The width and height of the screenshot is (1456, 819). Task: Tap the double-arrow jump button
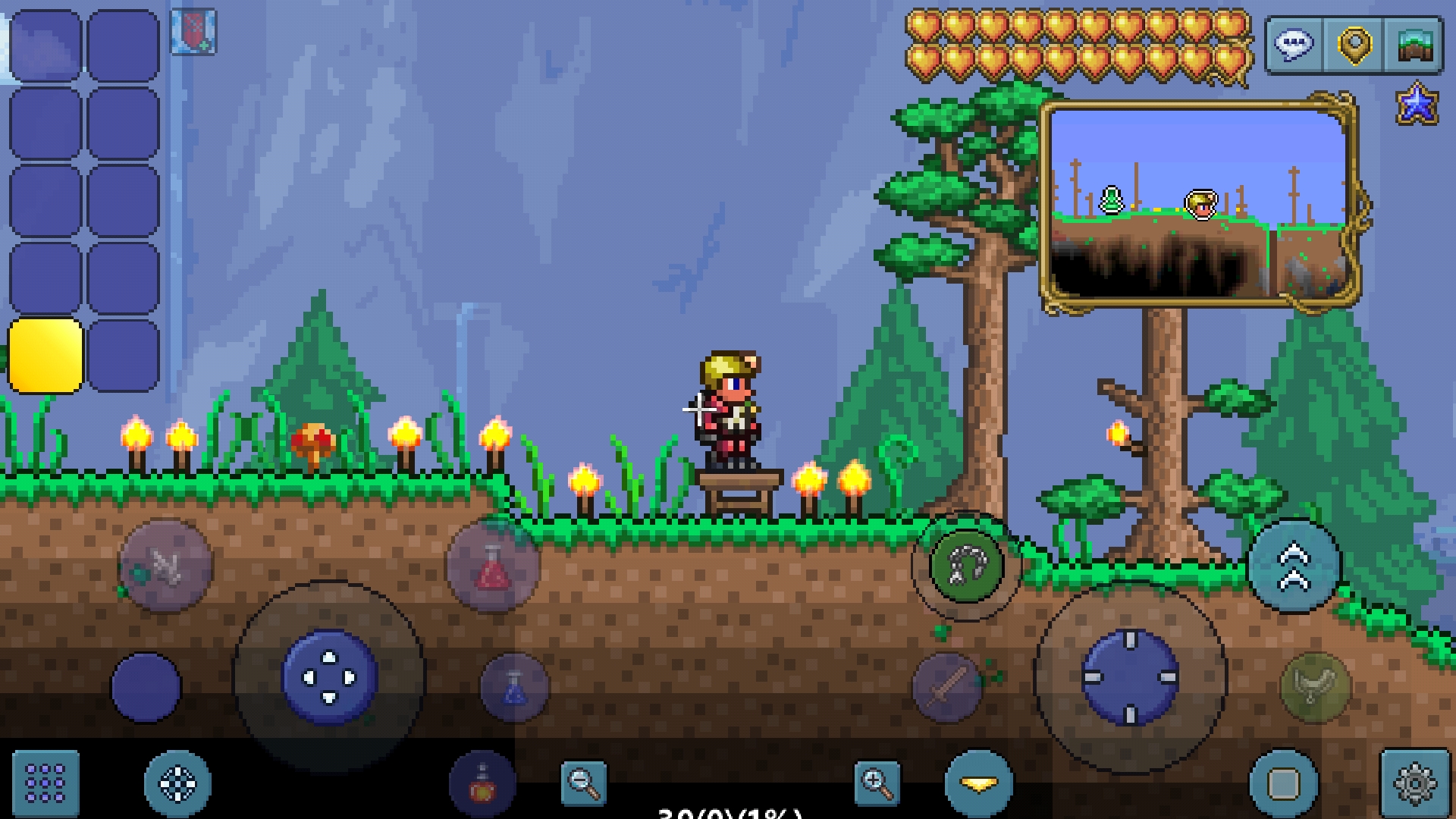tap(1294, 566)
